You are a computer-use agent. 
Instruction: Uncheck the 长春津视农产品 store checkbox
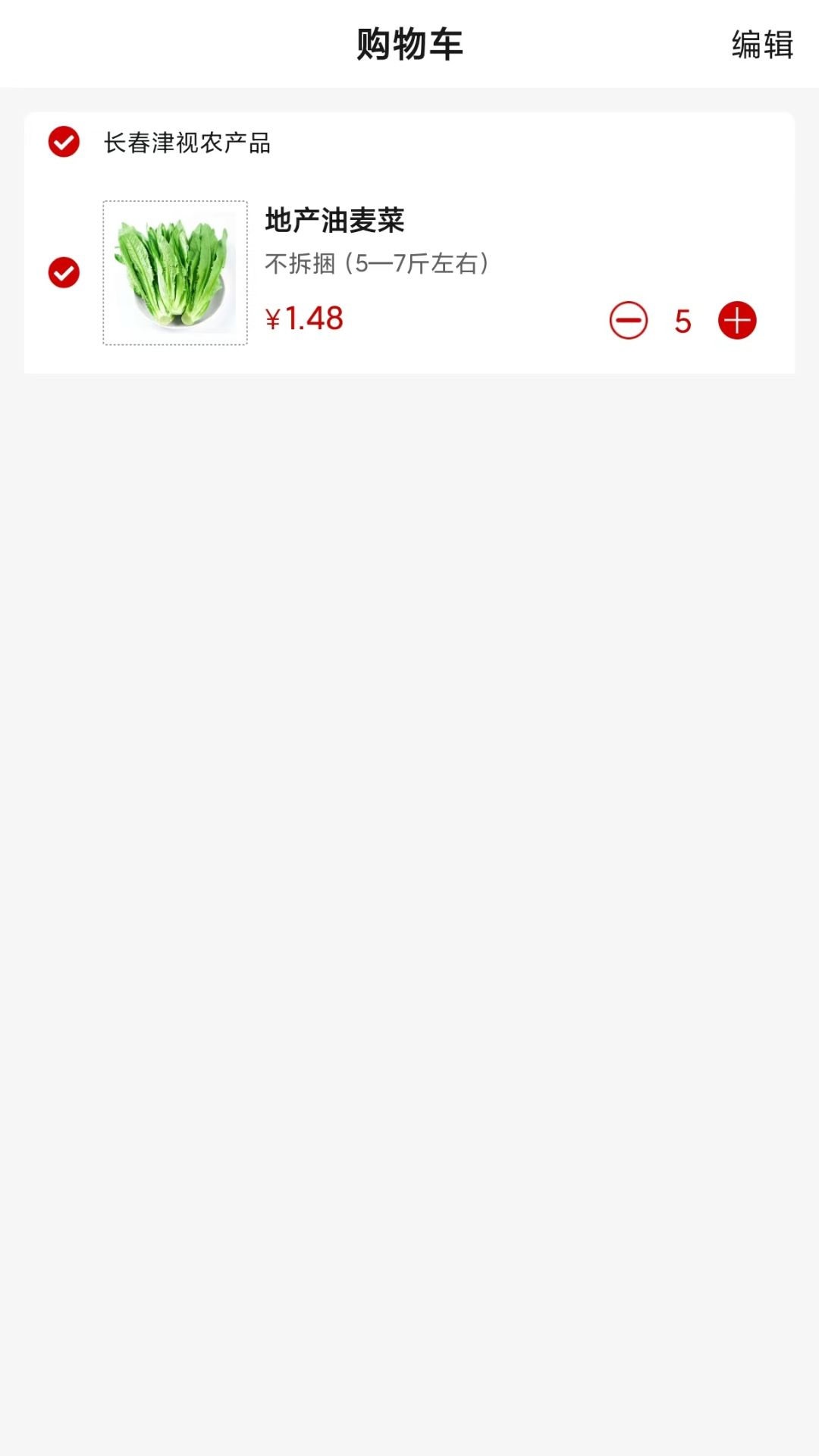(64, 142)
